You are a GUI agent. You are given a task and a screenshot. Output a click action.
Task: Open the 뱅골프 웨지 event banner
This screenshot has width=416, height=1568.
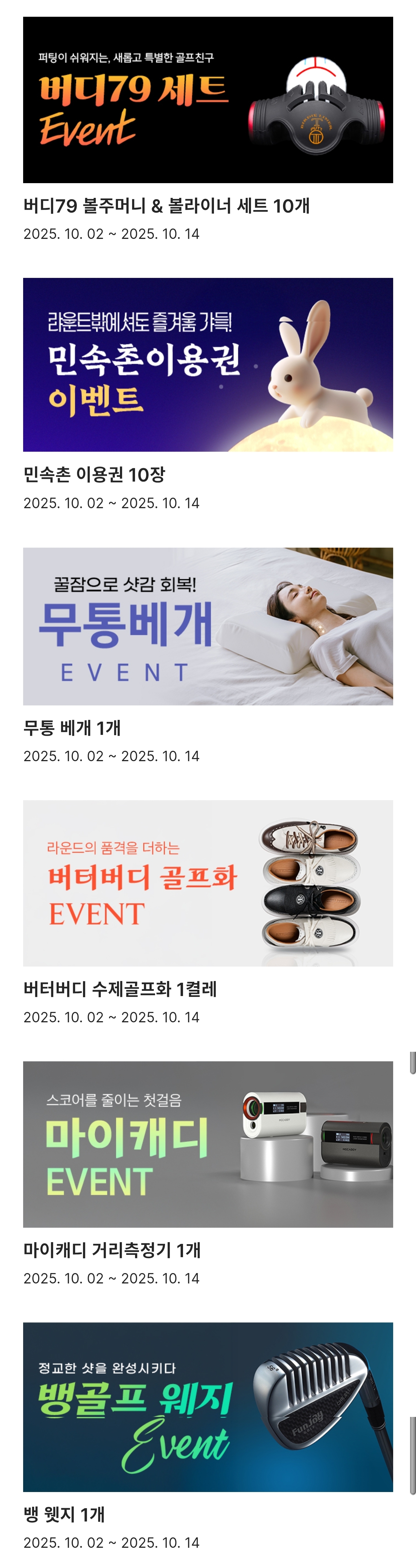coord(208,1406)
